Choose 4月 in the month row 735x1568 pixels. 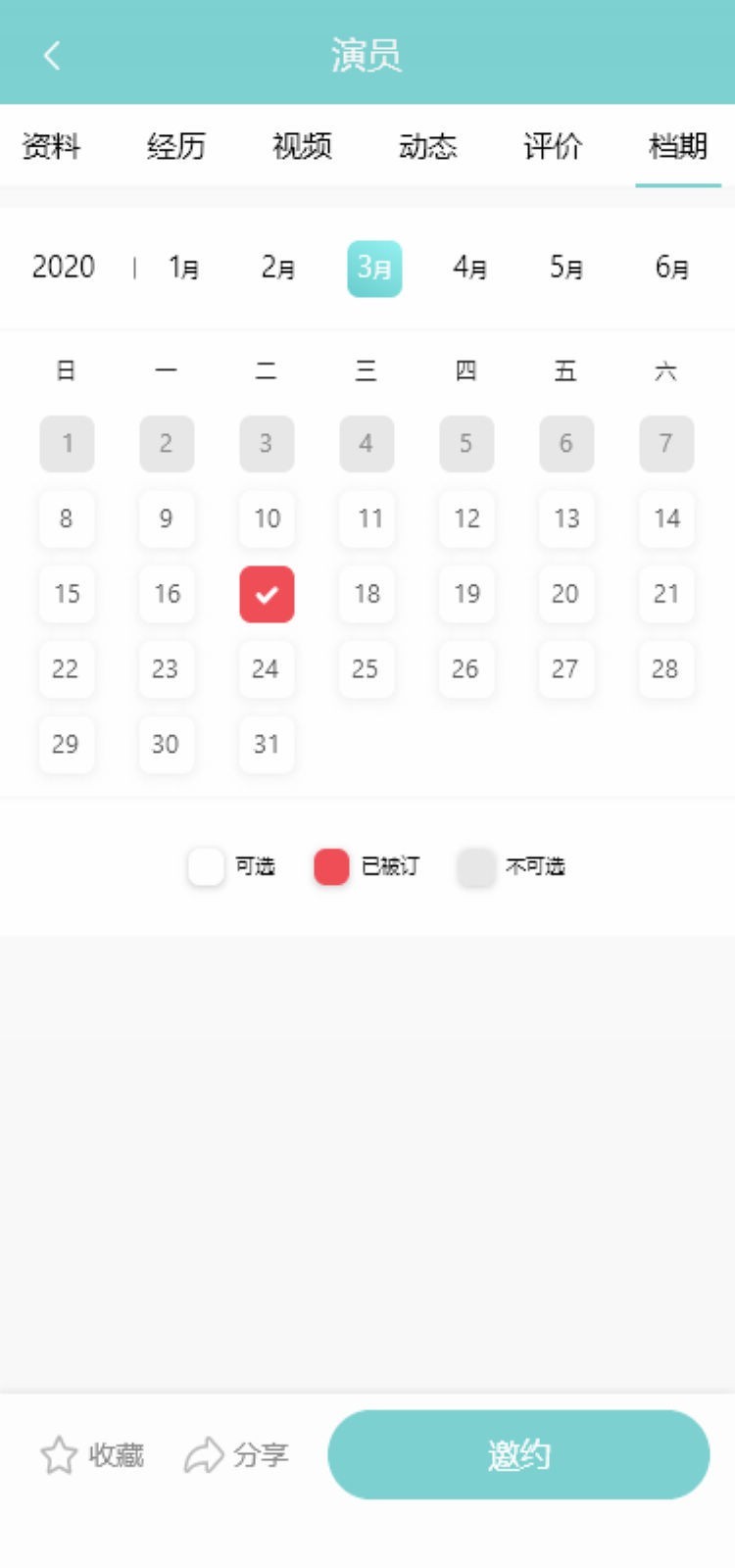tap(470, 268)
